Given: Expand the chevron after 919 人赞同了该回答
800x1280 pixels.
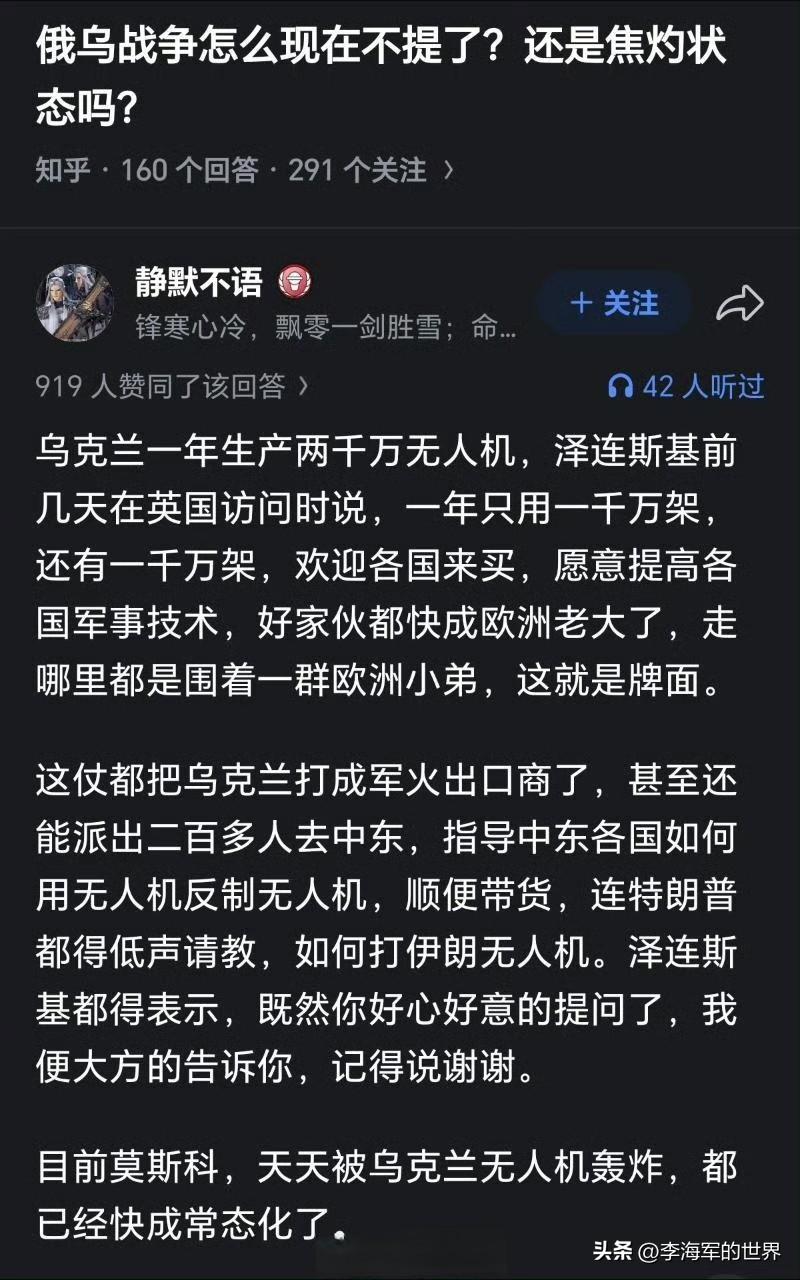Looking at the screenshot, I should pyautogui.click(x=304, y=390).
